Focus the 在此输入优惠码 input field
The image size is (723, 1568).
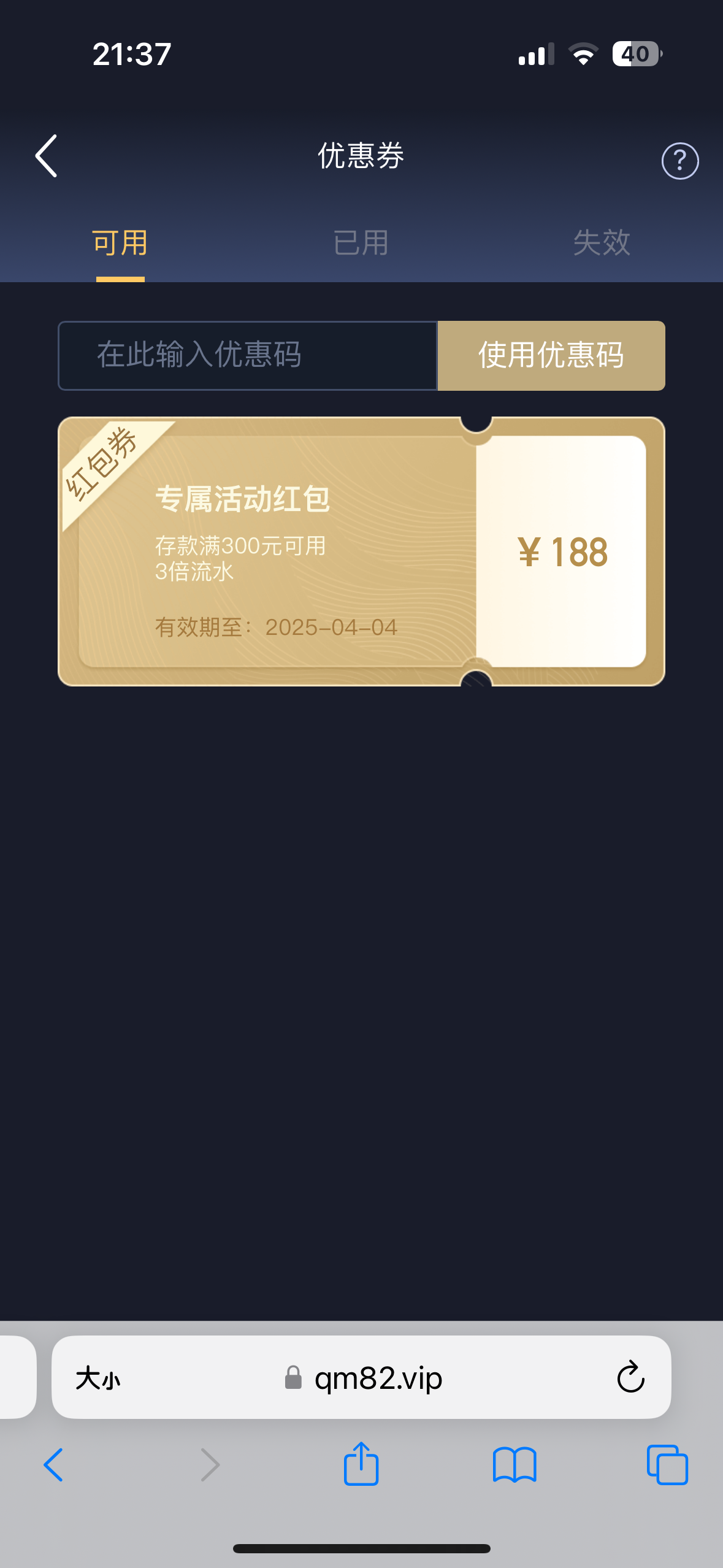[247, 356]
